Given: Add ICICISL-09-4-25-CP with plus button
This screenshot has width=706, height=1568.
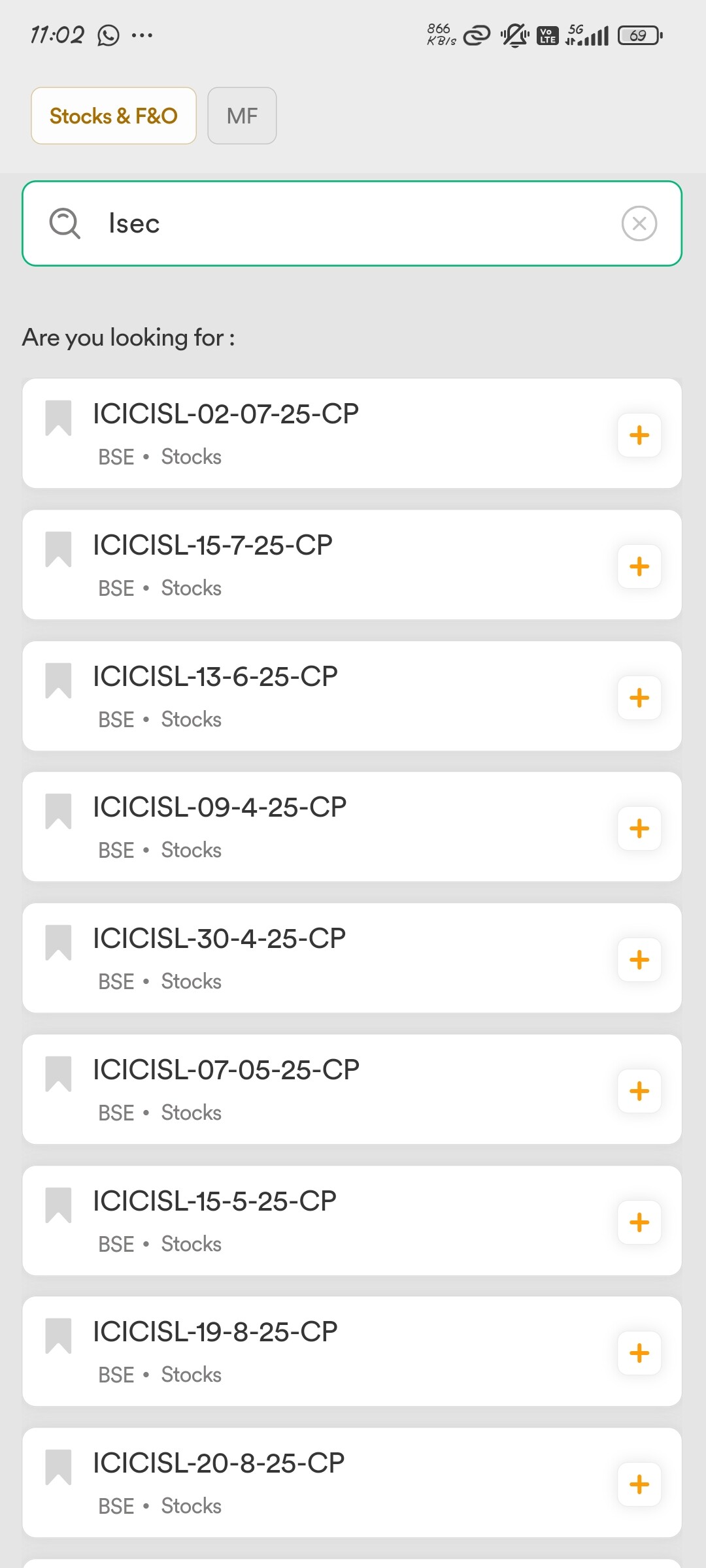Looking at the screenshot, I should tap(639, 828).
